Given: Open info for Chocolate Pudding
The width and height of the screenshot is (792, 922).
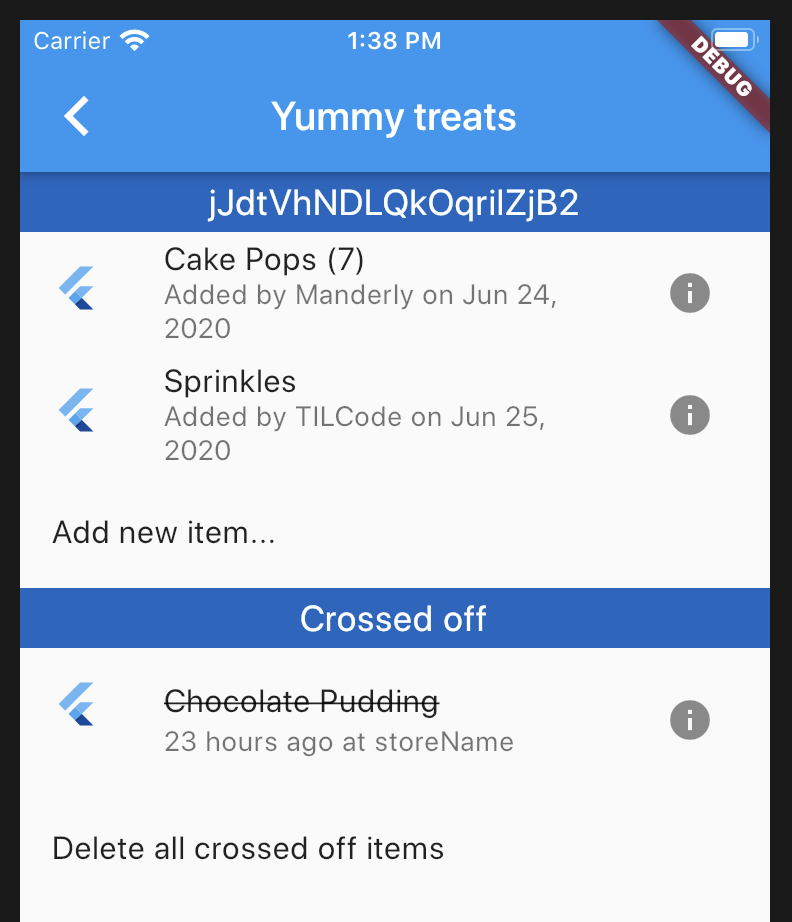Looking at the screenshot, I should (689, 719).
